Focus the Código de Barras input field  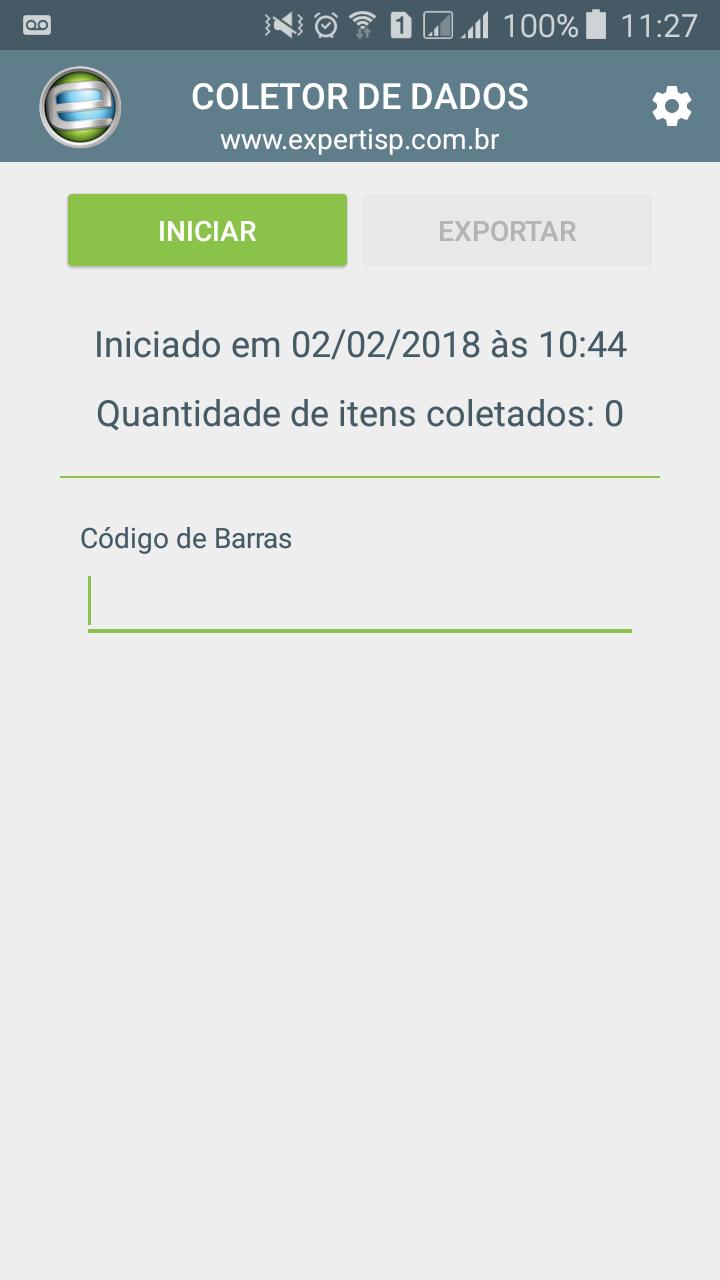pos(360,603)
